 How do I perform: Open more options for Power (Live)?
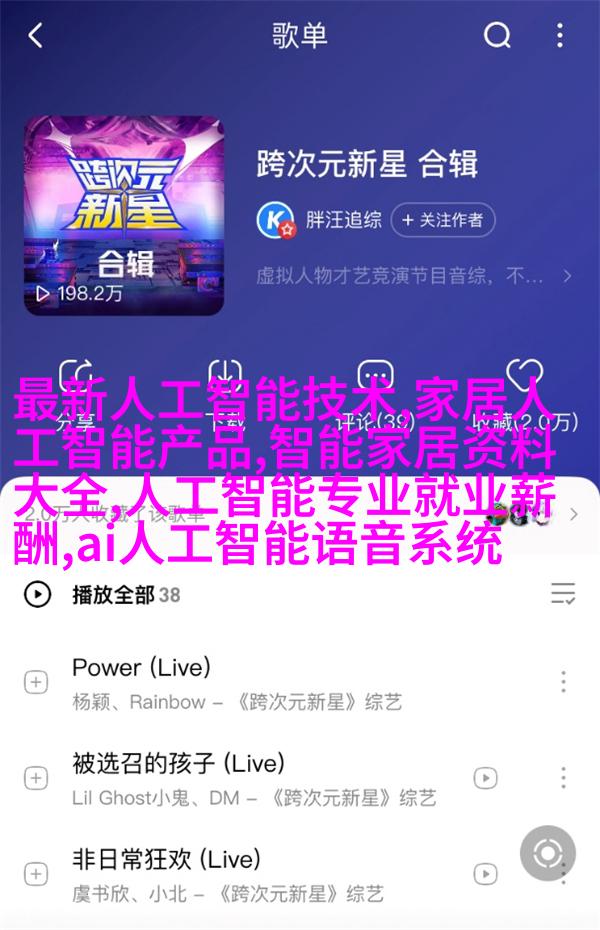pyautogui.click(x=564, y=682)
